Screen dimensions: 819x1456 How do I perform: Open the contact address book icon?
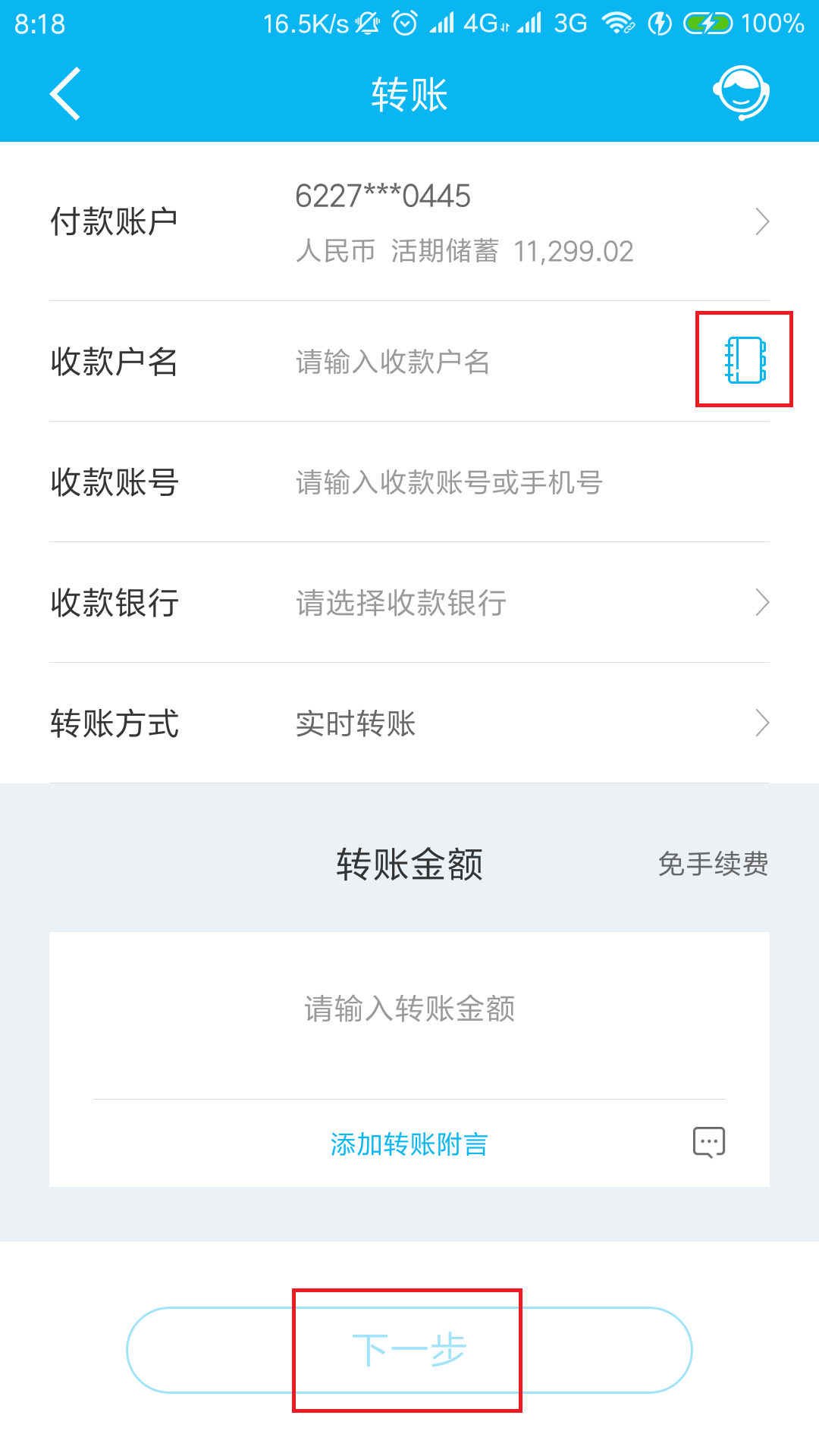(x=744, y=359)
